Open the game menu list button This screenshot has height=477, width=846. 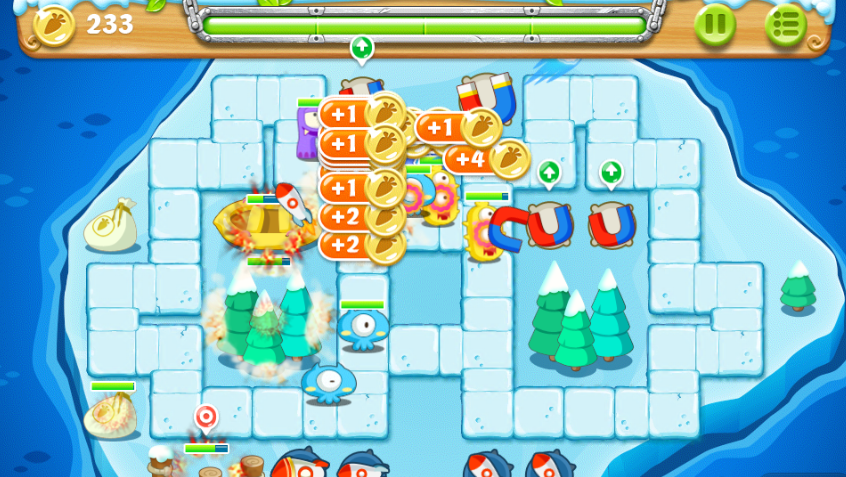786,24
